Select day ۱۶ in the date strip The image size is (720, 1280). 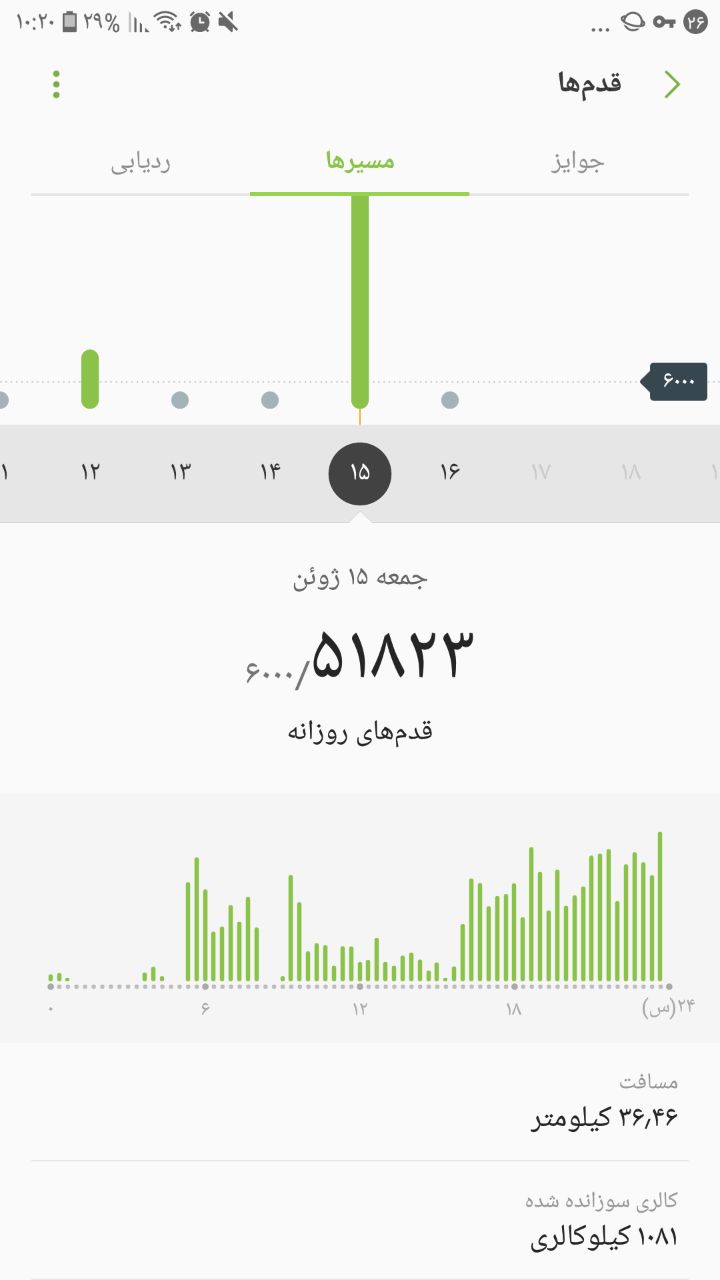pos(450,472)
